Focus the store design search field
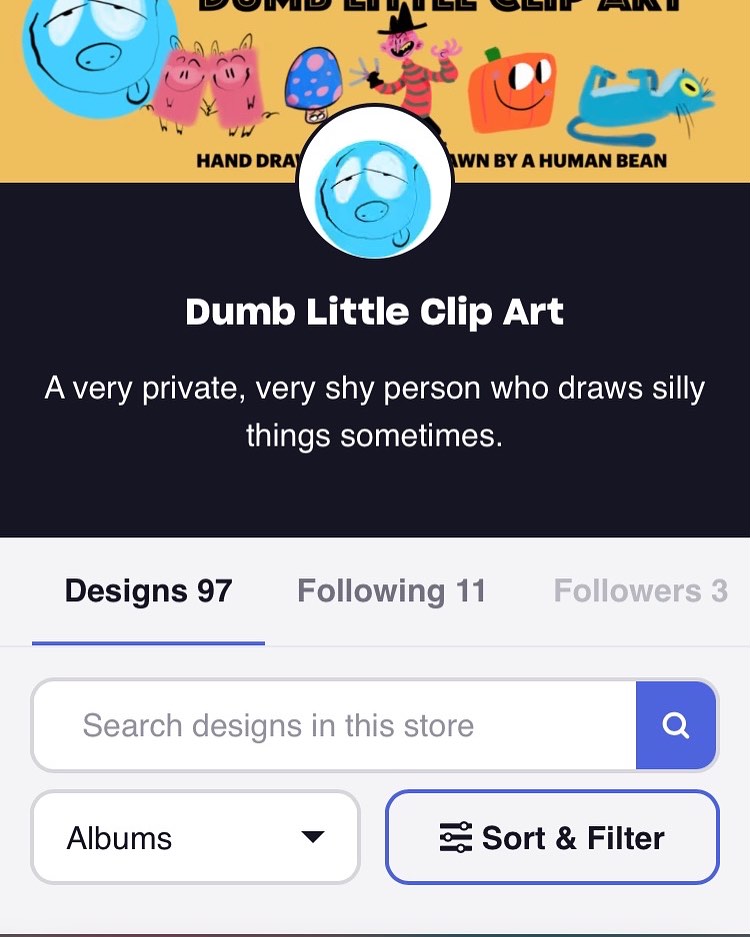 334,726
